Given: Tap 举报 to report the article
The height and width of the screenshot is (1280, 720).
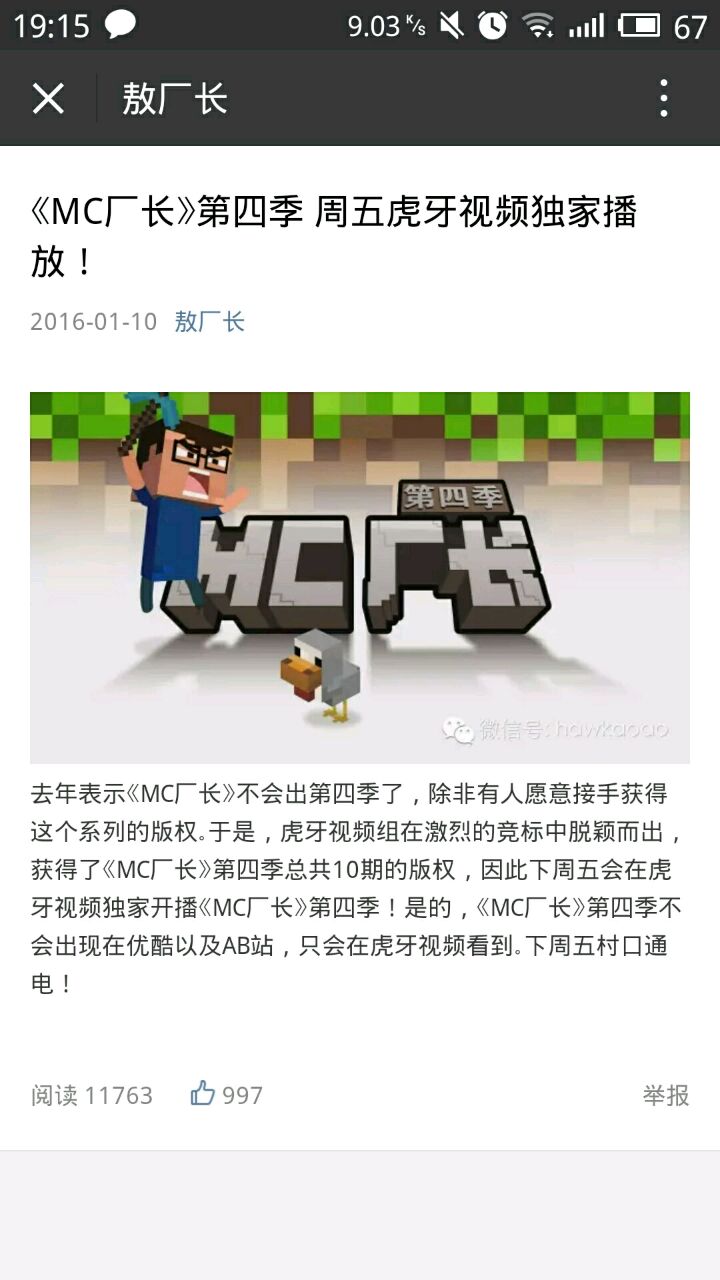Looking at the screenshot, I should tap(665, 1095).
